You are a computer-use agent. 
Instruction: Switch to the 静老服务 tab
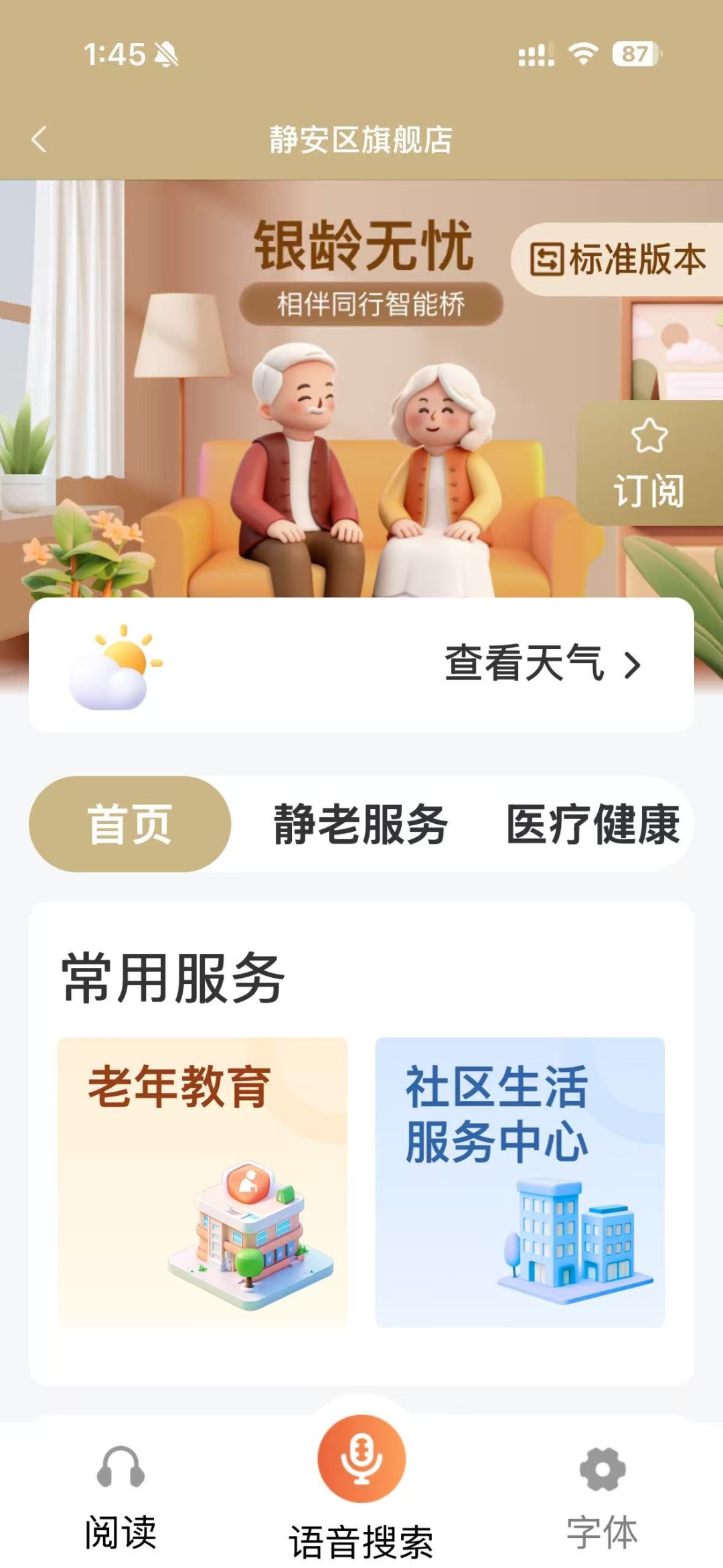click(360, 824)
